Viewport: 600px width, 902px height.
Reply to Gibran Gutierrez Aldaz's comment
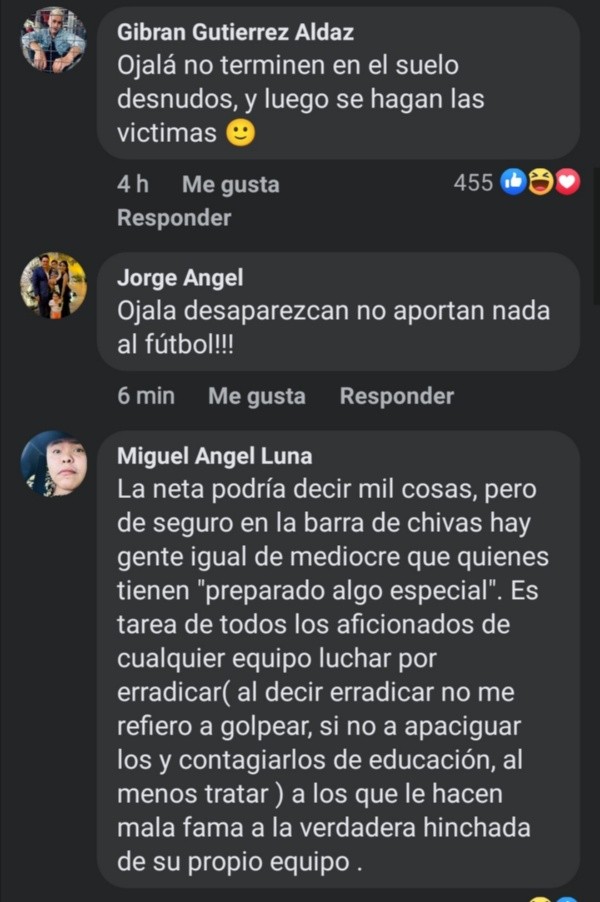click(x=174, y=217)
